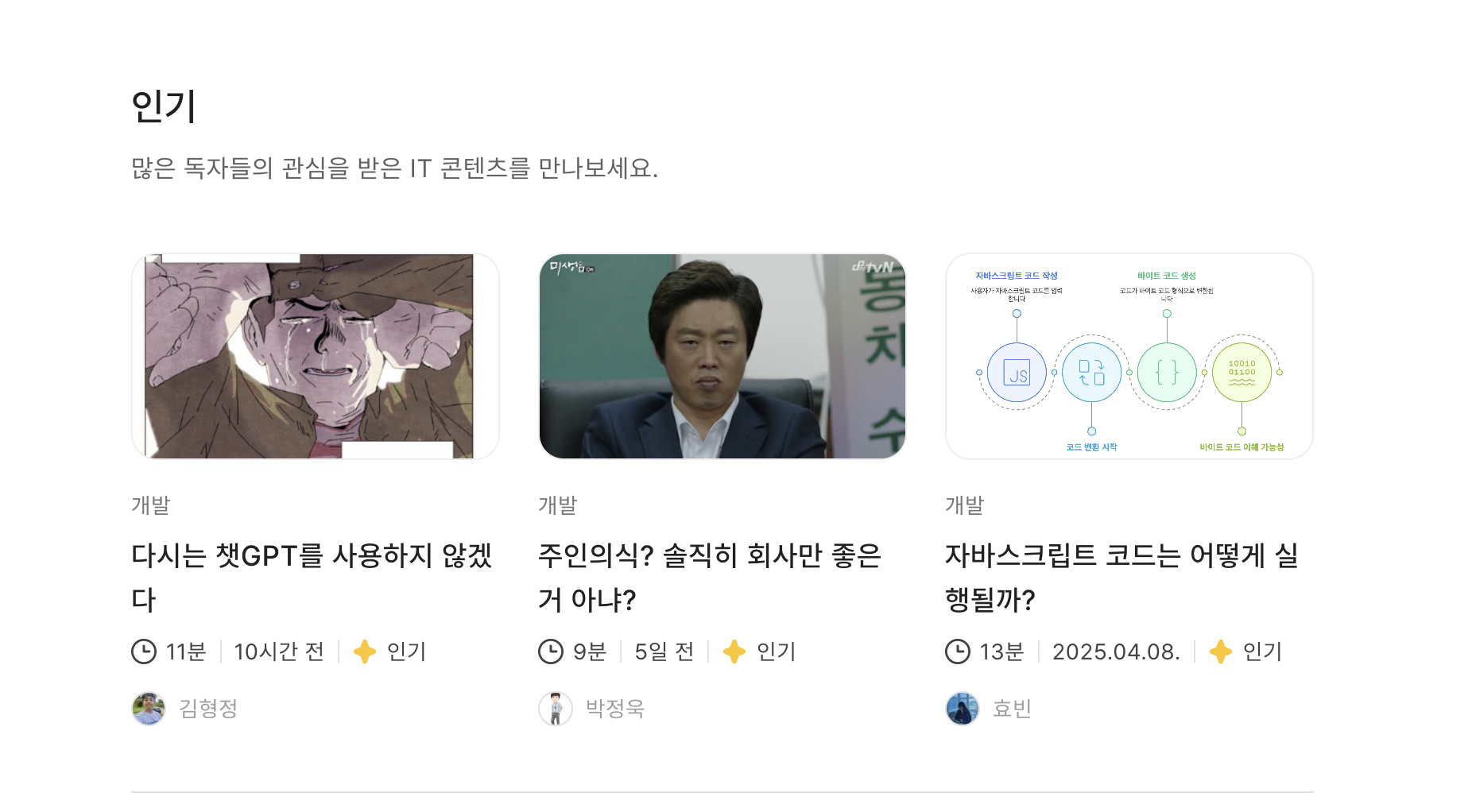Read article 주인의식? 솔직히 회사만 좋은 거 아냐?
Image resolution: width=1472 pixels, height=812 pixels.
[x=710, y=577]
